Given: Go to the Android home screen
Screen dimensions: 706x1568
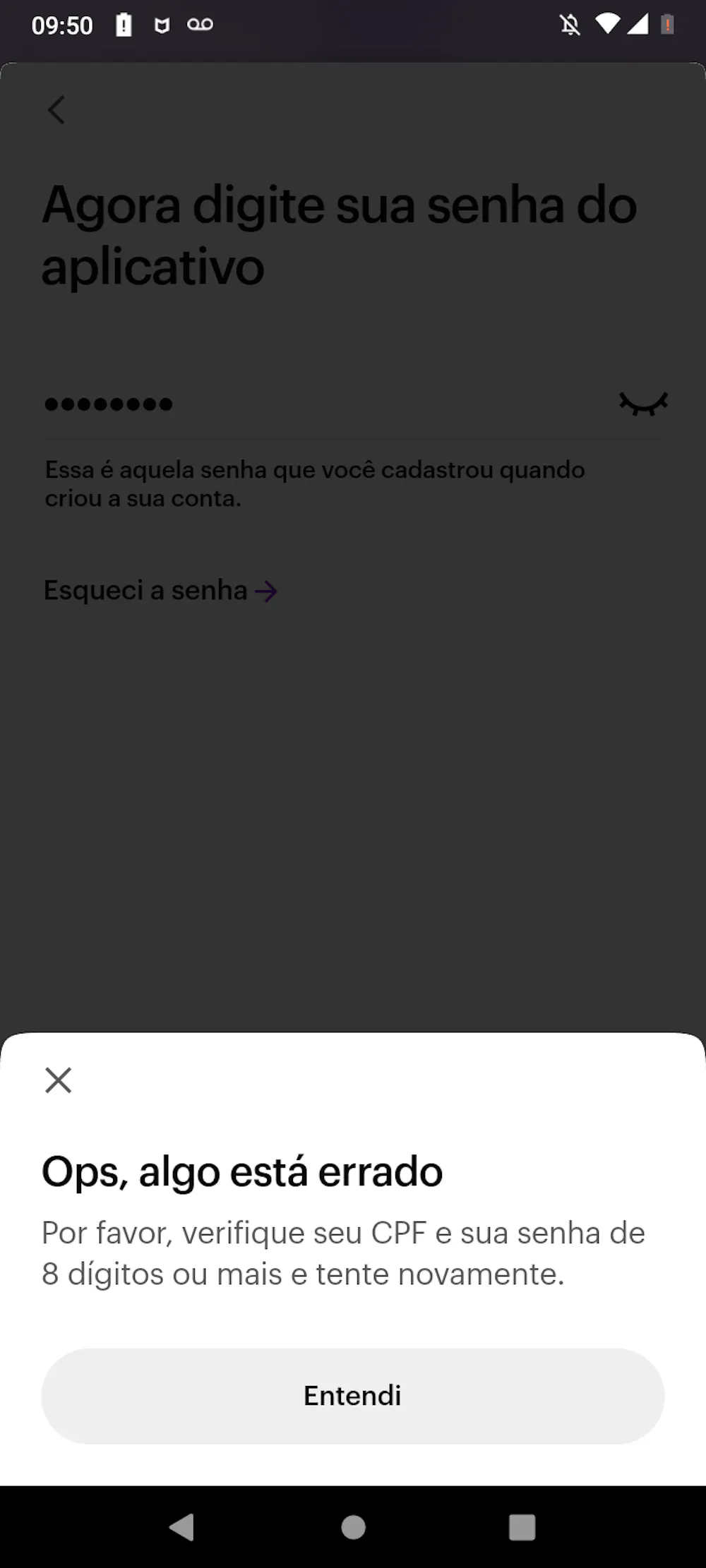Looking at the screenshot, I should [x=353, y=1527].
